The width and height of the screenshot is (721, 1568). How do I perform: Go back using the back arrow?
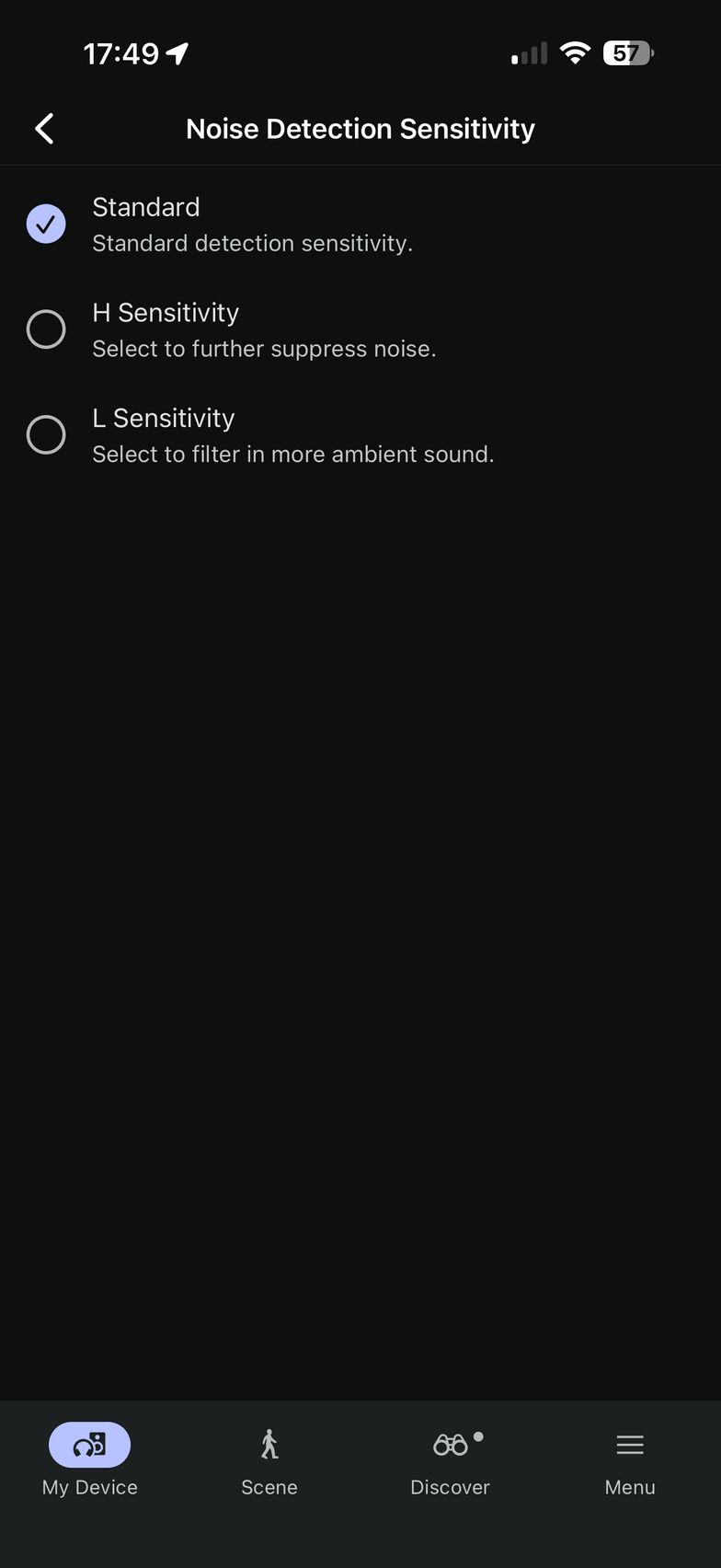[x=44, y=129]
